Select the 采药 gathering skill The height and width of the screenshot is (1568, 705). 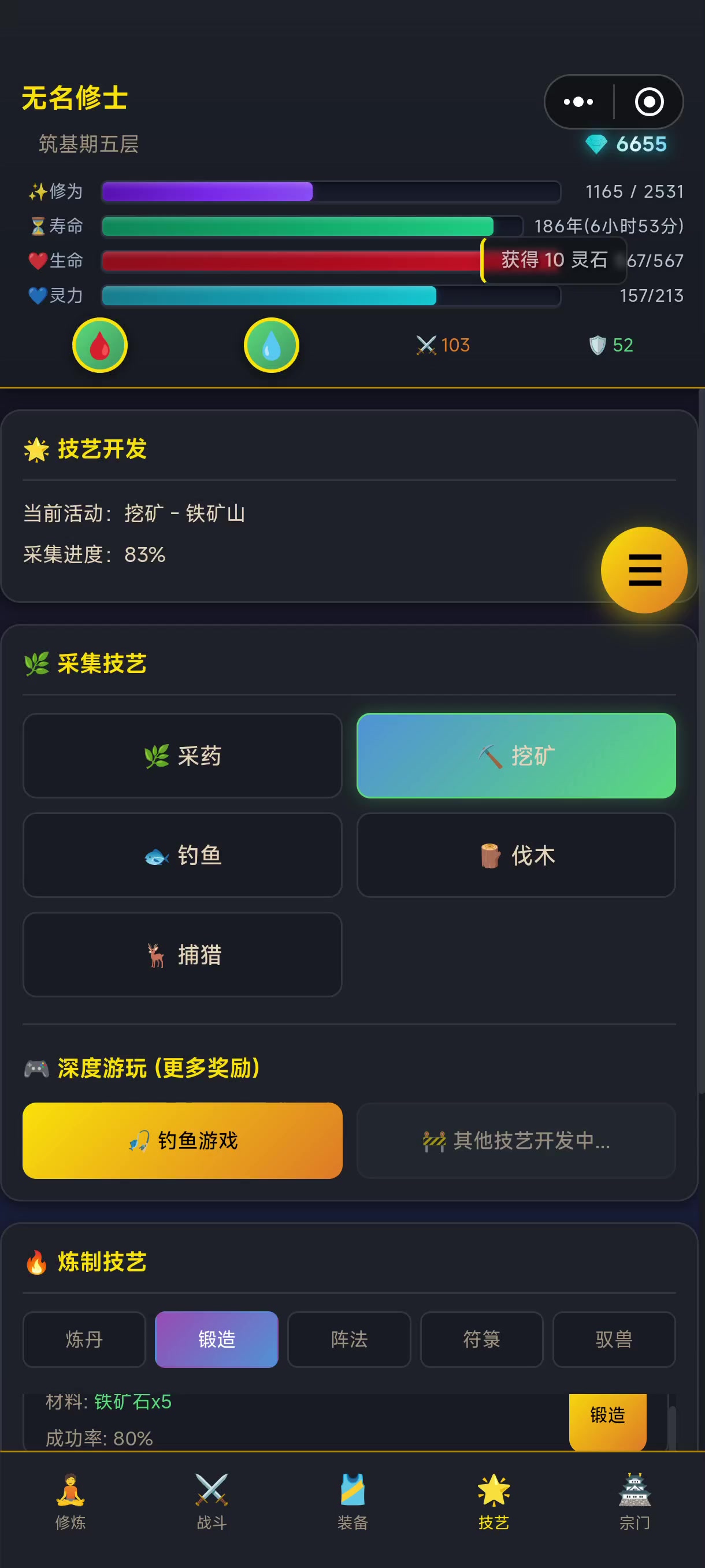click(183, 756)
